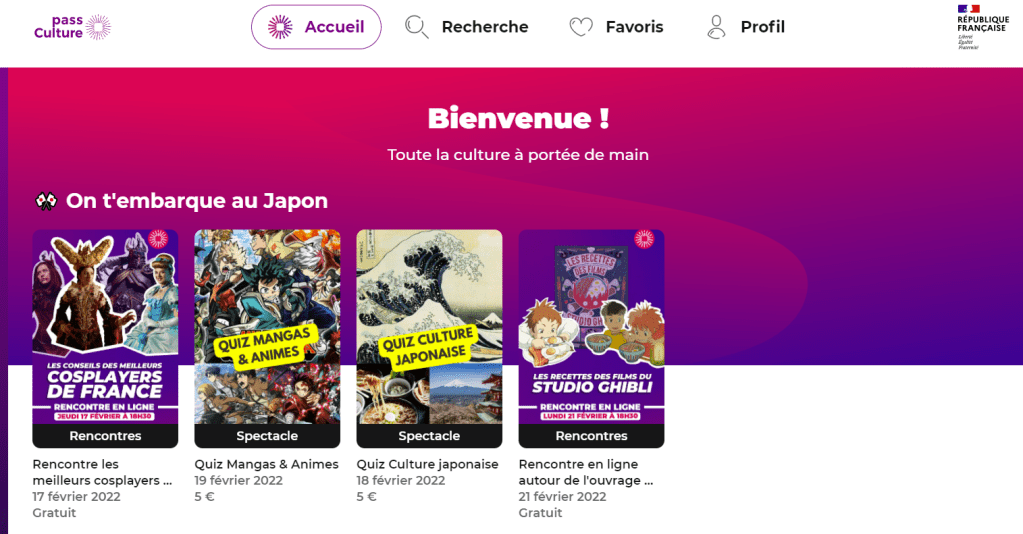Open the Profil tab
The image size is (1023, 534).
[x=745, y=27]
